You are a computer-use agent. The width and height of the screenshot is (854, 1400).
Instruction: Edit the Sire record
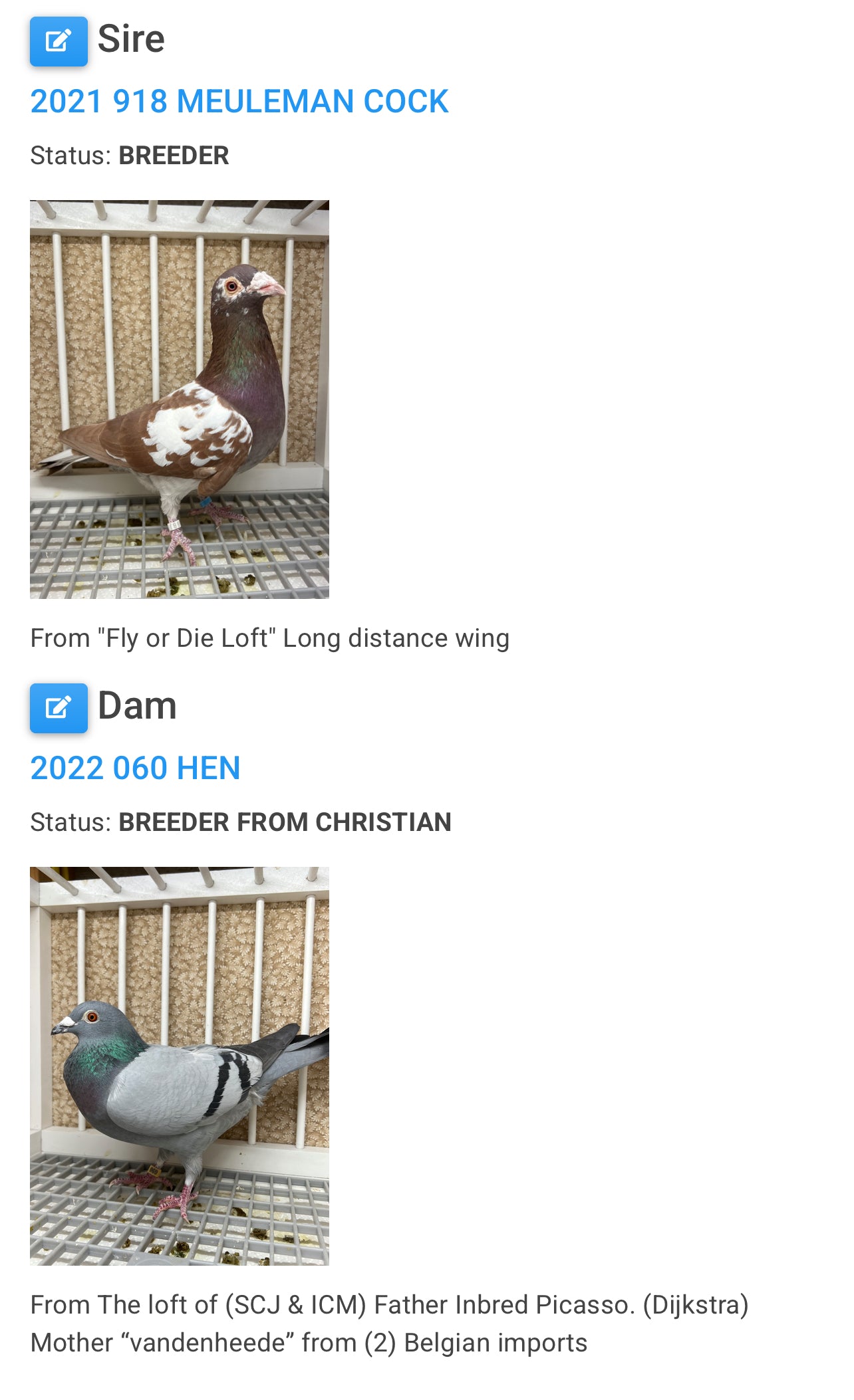coord(59,41)
